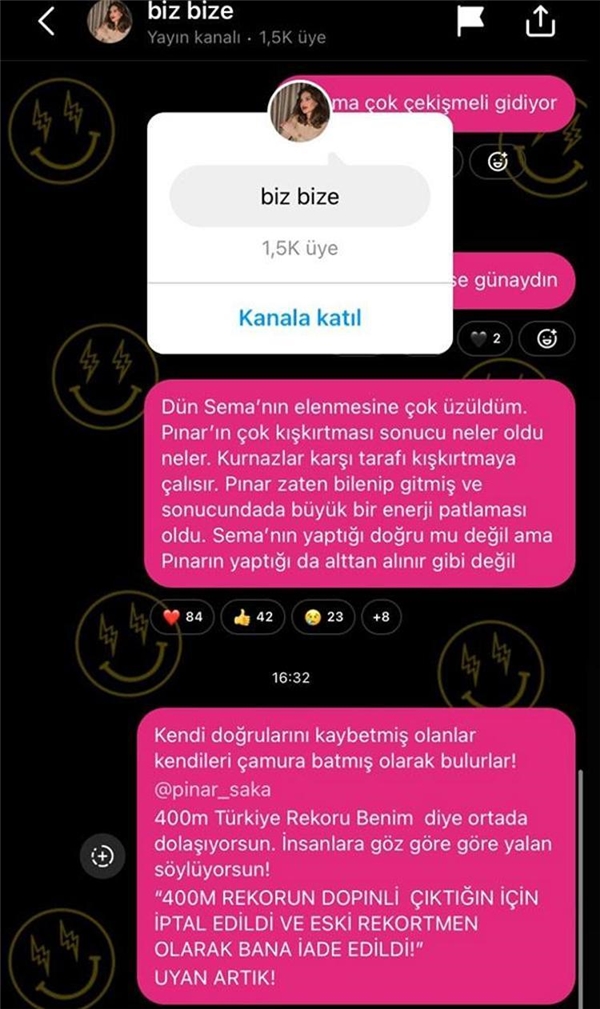600x1009 pixels.
Task: Add reaction beside the Kendi doğrularını message
Action: 103,856
